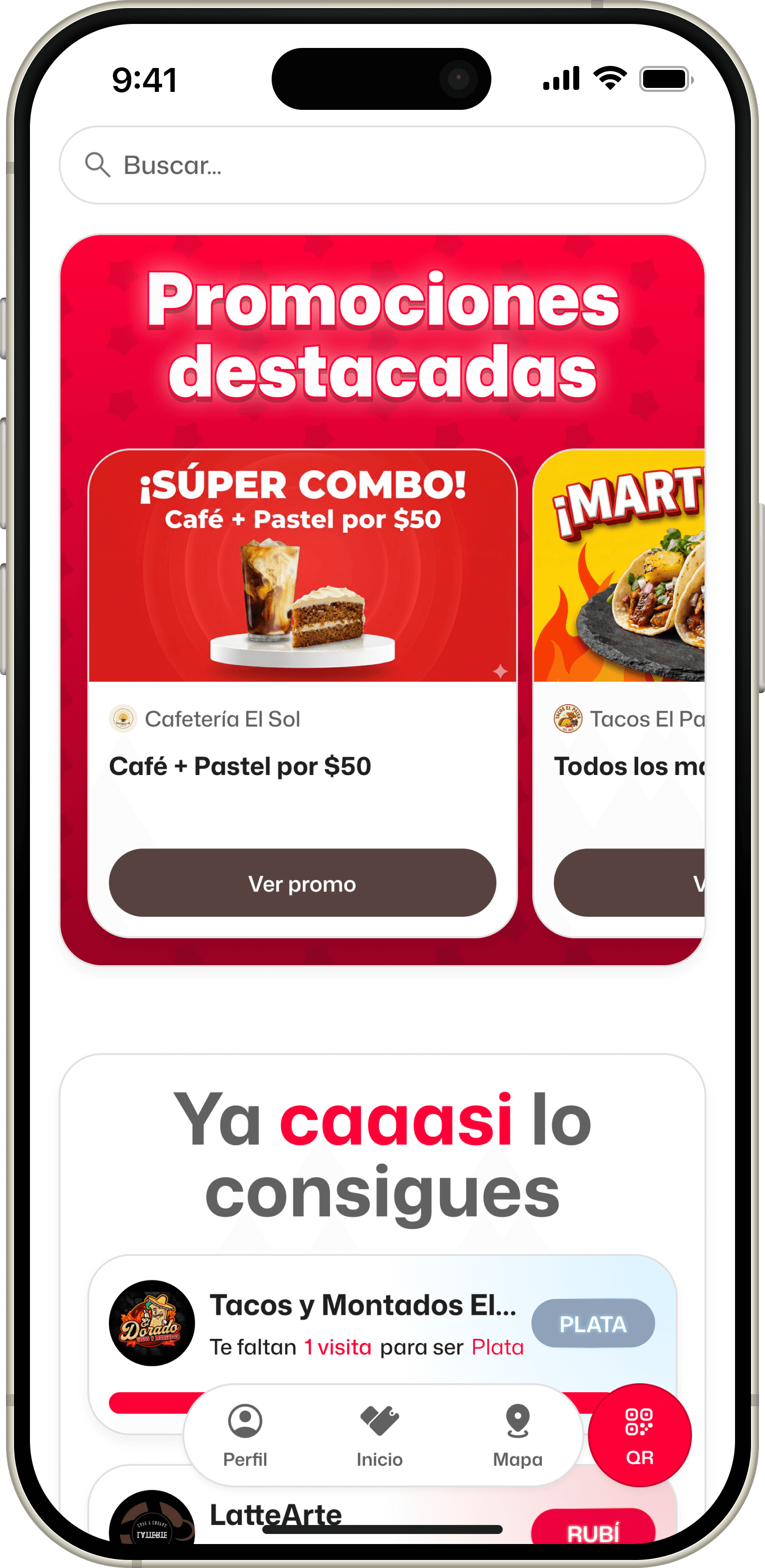Switch to the Perfil tab
Viewport: 765px width, 1568px height.
245,1435
